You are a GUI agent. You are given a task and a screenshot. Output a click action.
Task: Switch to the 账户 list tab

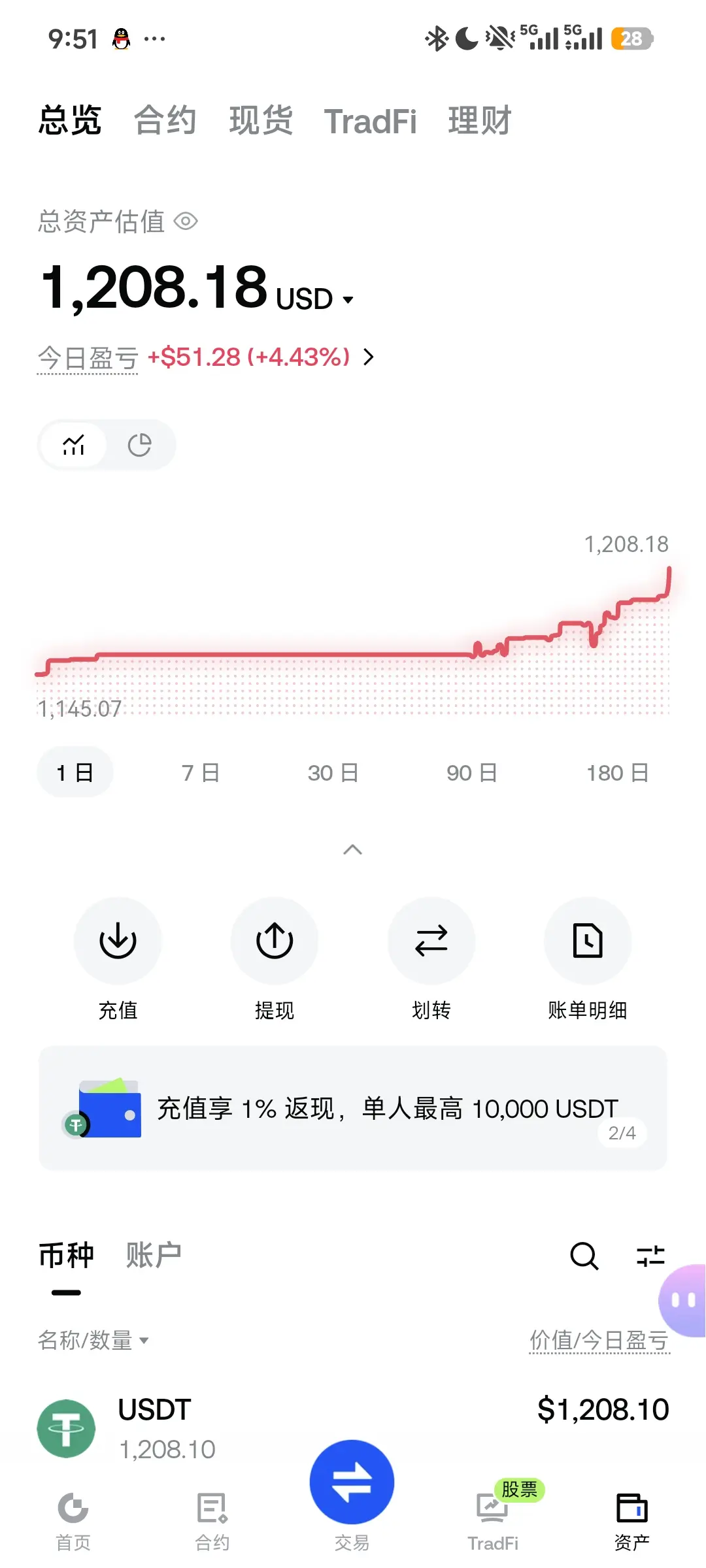coord(154,1255)
